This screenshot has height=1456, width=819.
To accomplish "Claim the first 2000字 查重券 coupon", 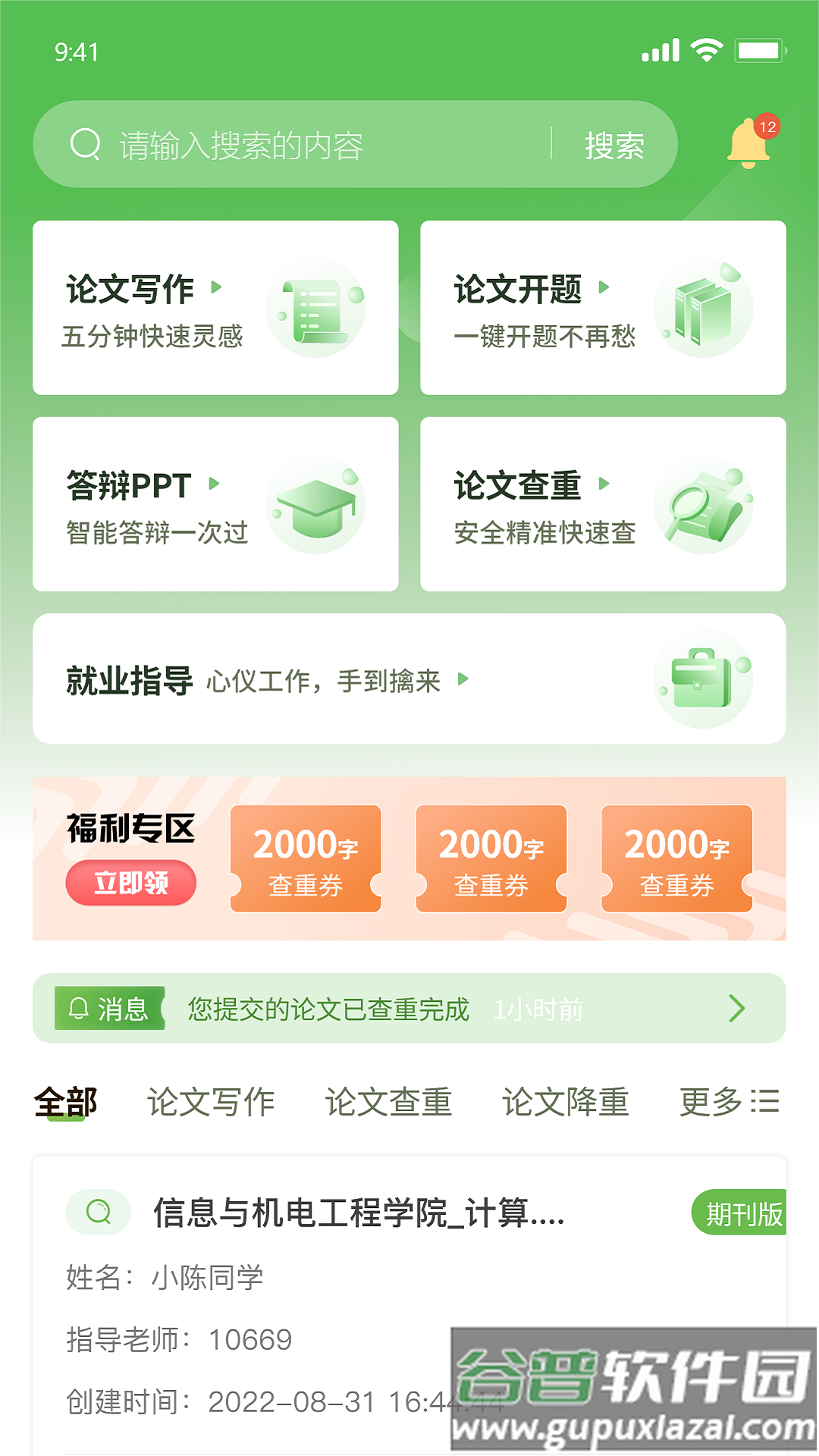I will (306, 858).
